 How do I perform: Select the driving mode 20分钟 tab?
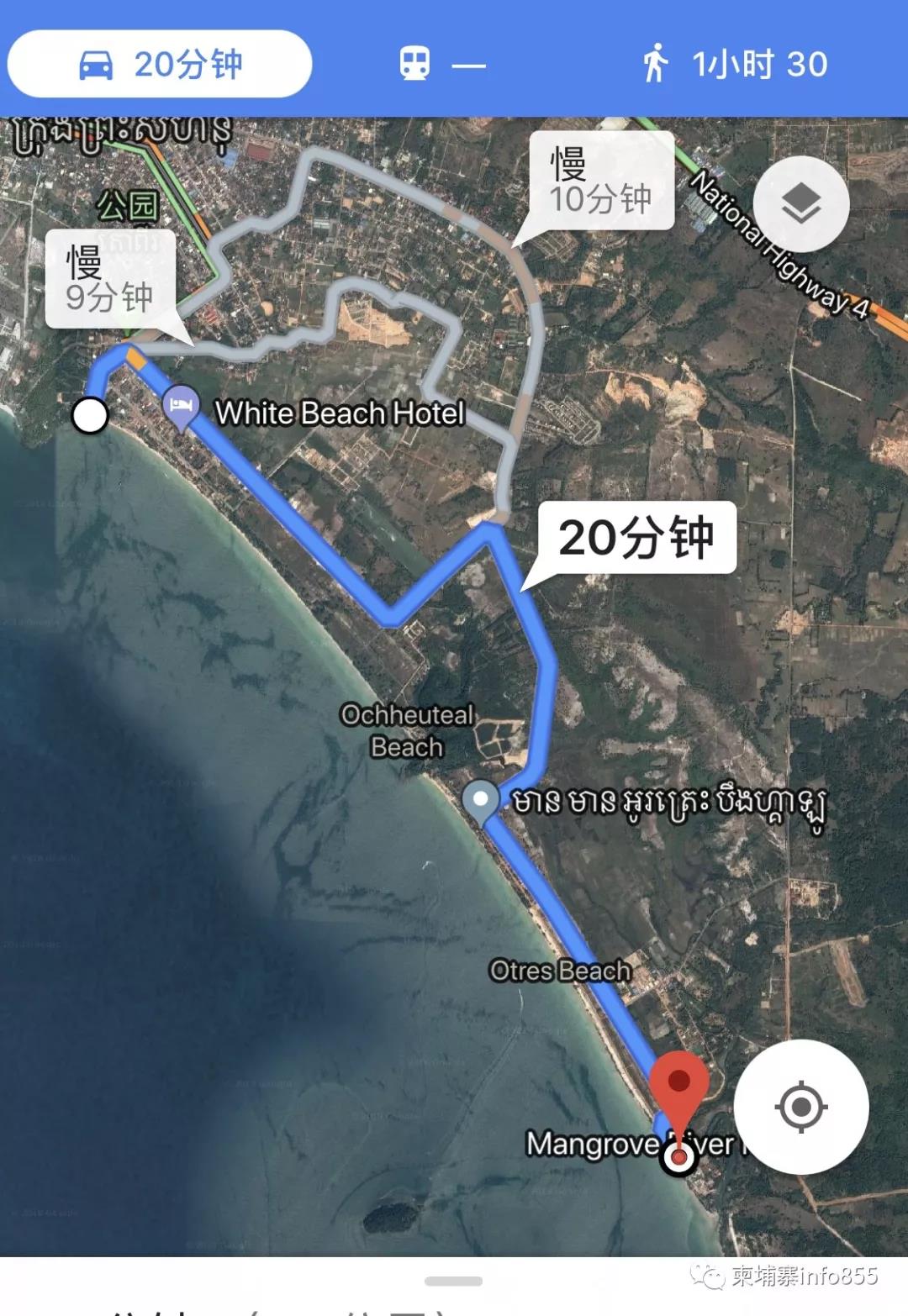tap(160, 64)
